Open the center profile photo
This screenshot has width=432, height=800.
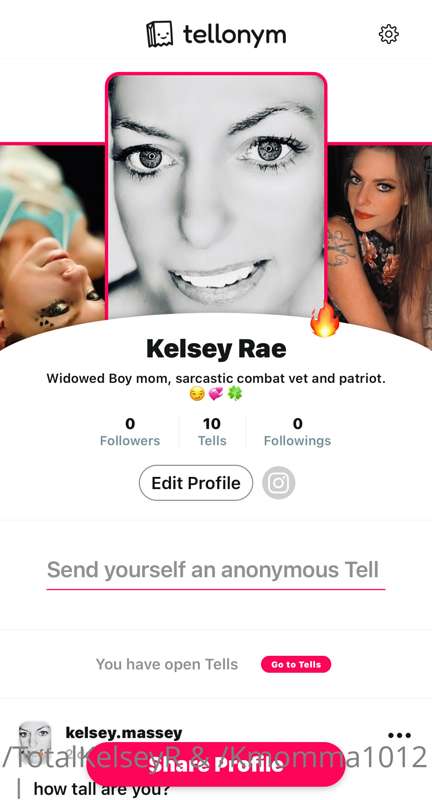tap(216, 196)
